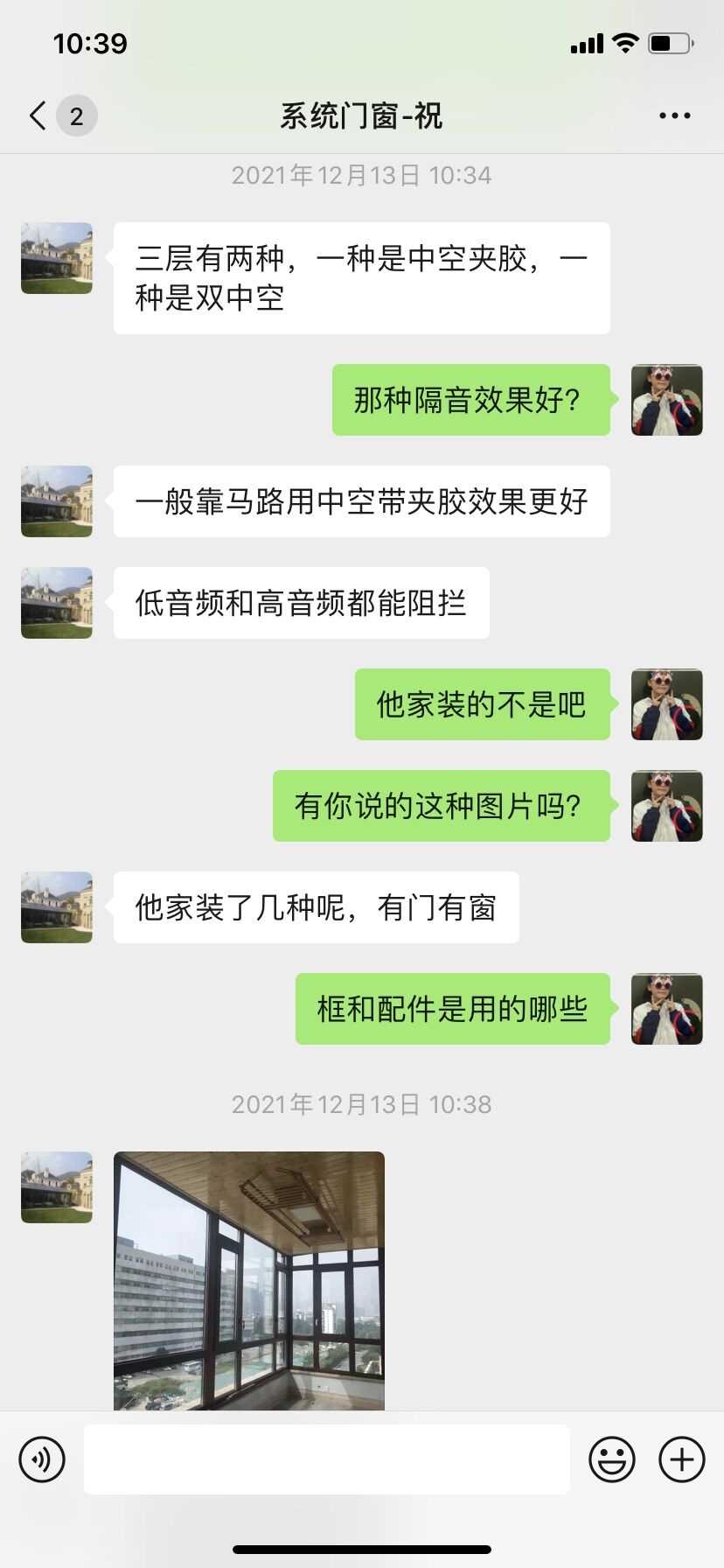This screenshot has width=724, height=1568.
Task: Open the chat info overflow menu
Action: pyautogui.click(x=674, y=115)
